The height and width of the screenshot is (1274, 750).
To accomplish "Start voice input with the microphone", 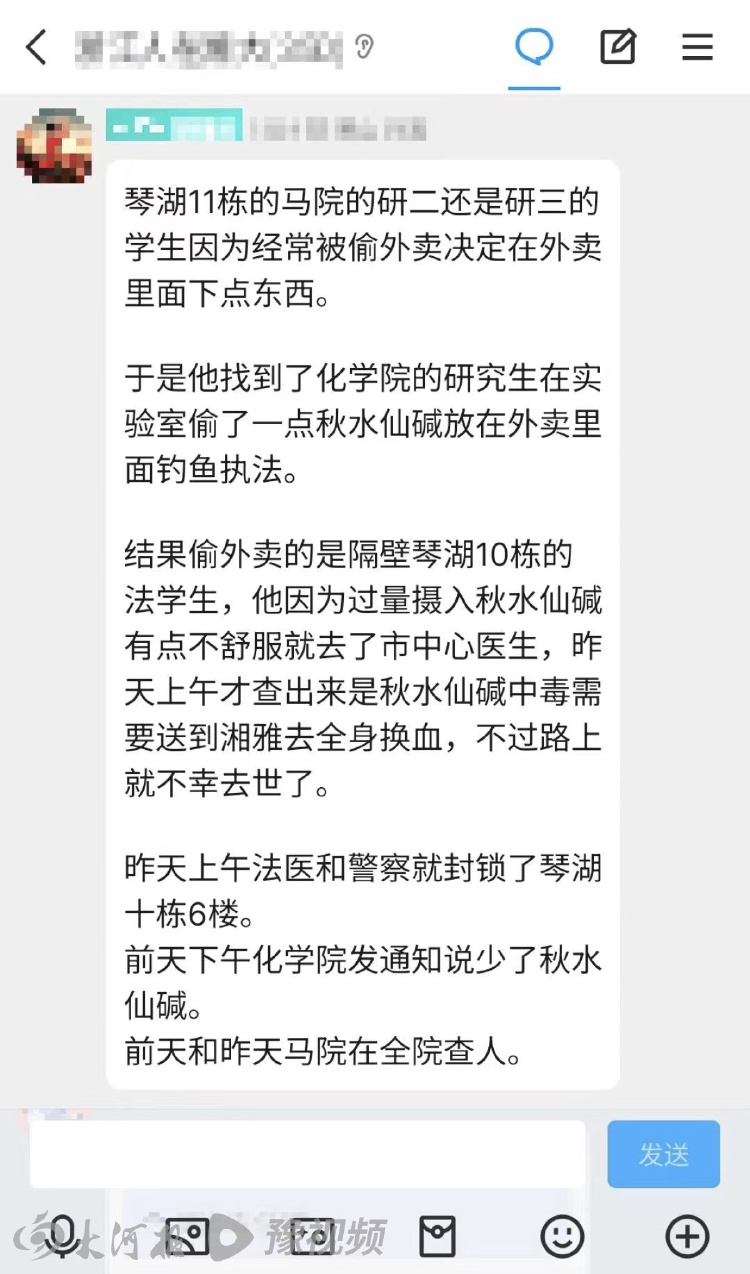I will (62, 1236).
